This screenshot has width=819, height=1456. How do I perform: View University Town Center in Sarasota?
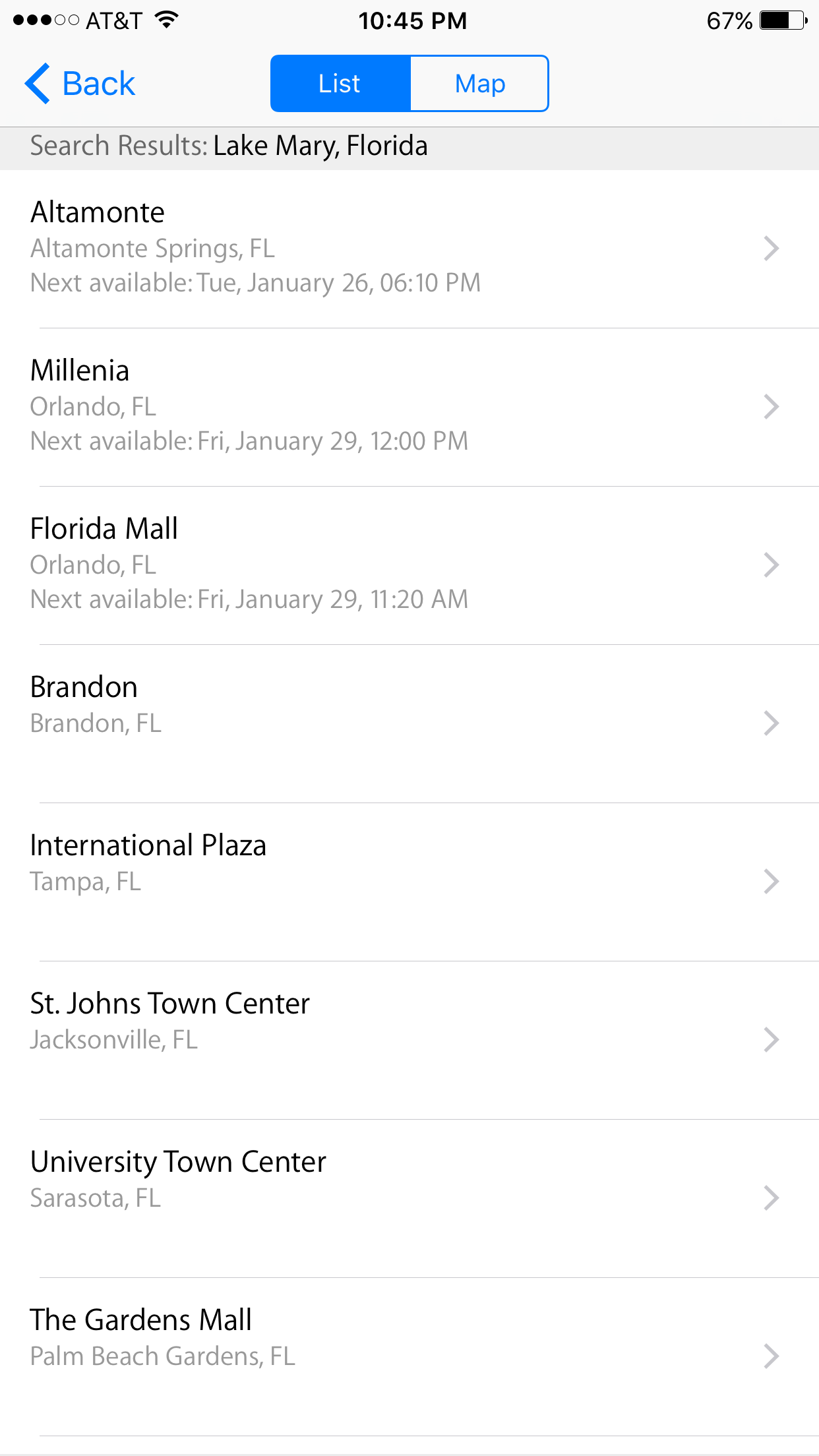[x=409, y=1198]
